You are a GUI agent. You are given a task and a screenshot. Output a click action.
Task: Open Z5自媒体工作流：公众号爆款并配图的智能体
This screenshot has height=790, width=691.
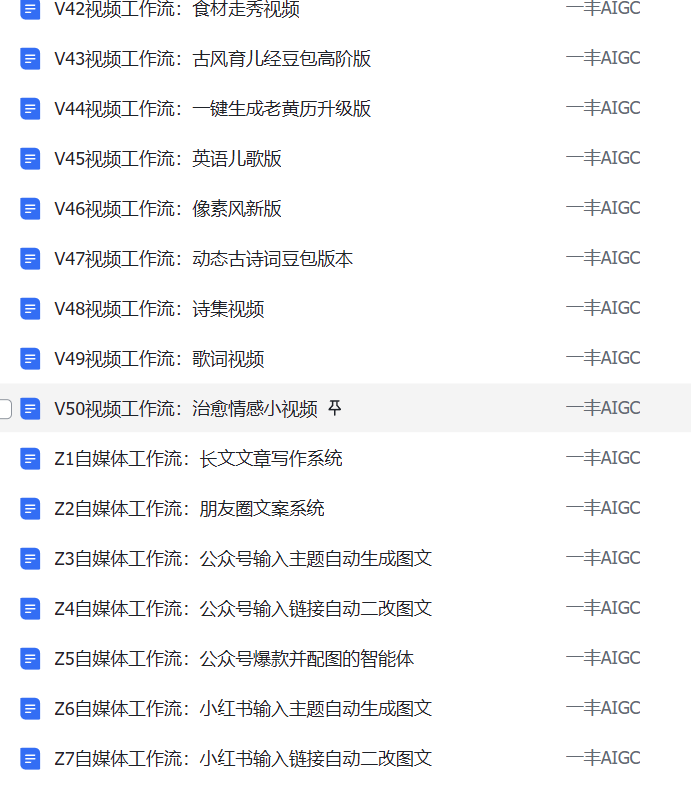coord(234,659)
